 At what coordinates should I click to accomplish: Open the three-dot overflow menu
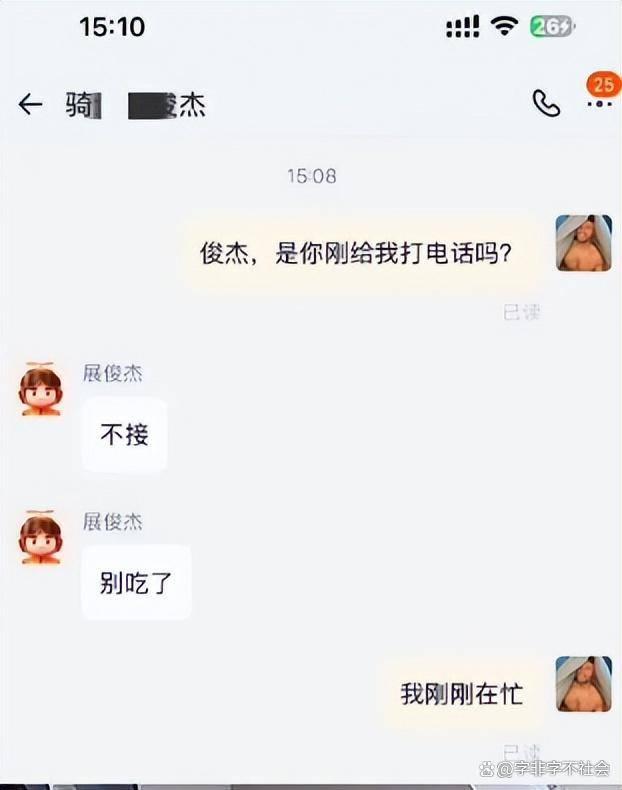pyautogui.click(x=599, y=104)
